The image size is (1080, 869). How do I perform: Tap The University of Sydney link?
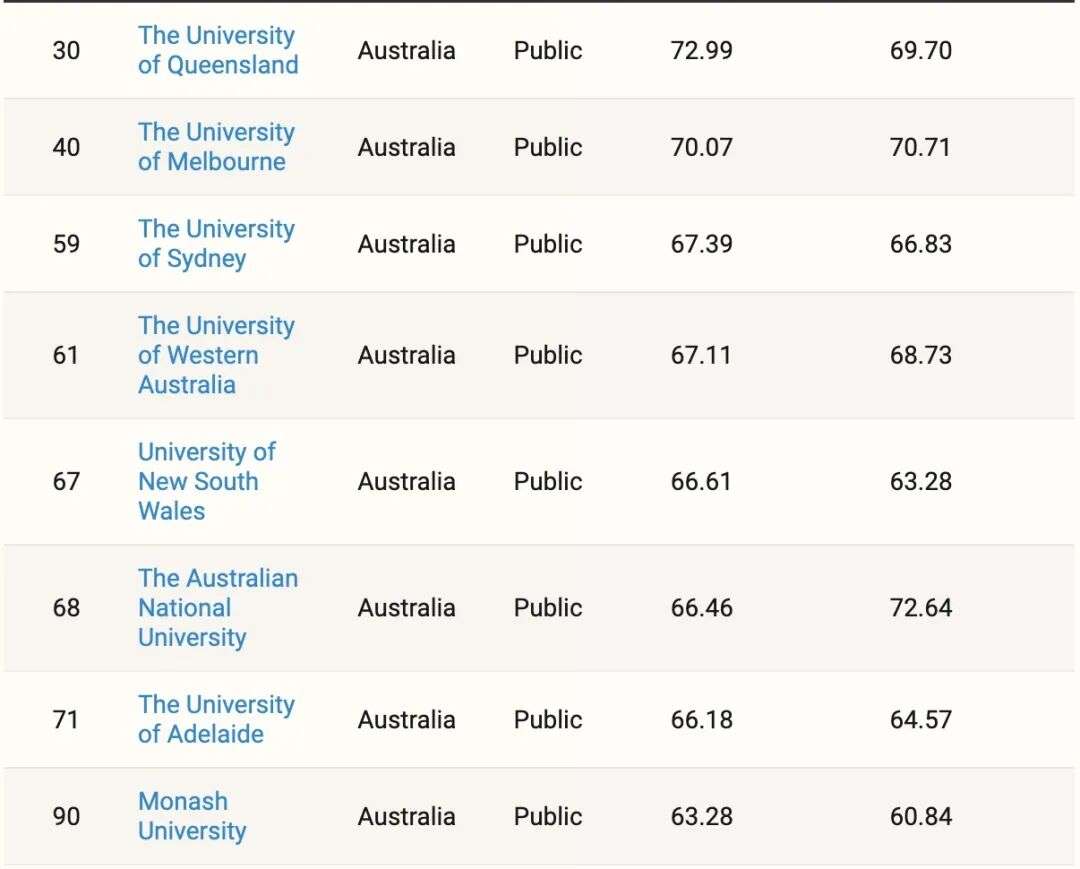click(216, 244)
